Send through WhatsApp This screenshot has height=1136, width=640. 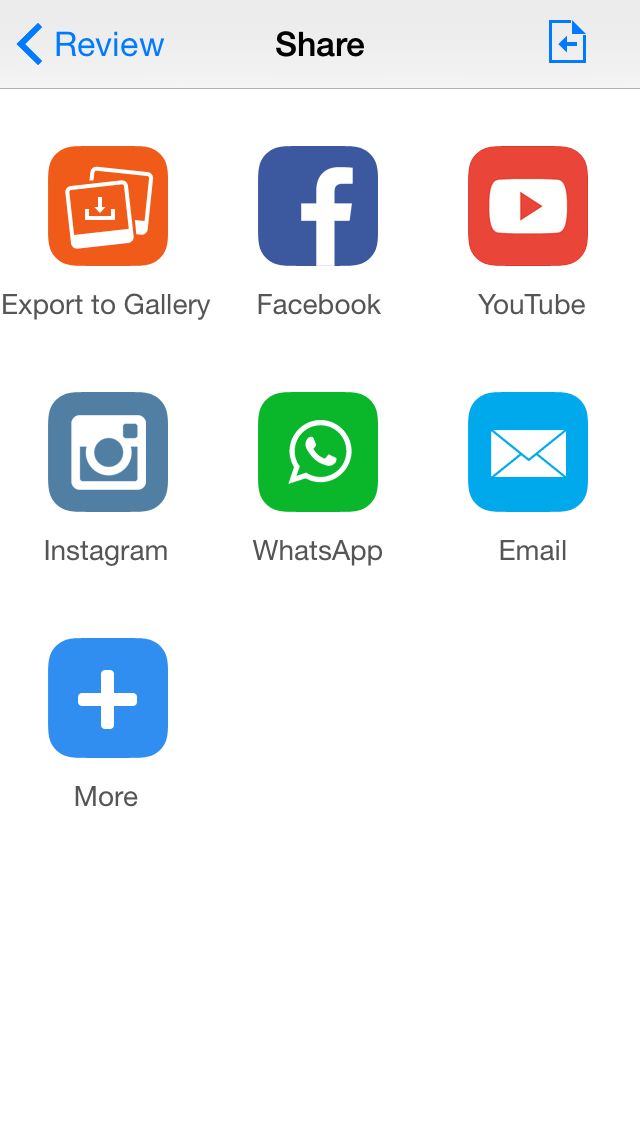pos(318,452)
